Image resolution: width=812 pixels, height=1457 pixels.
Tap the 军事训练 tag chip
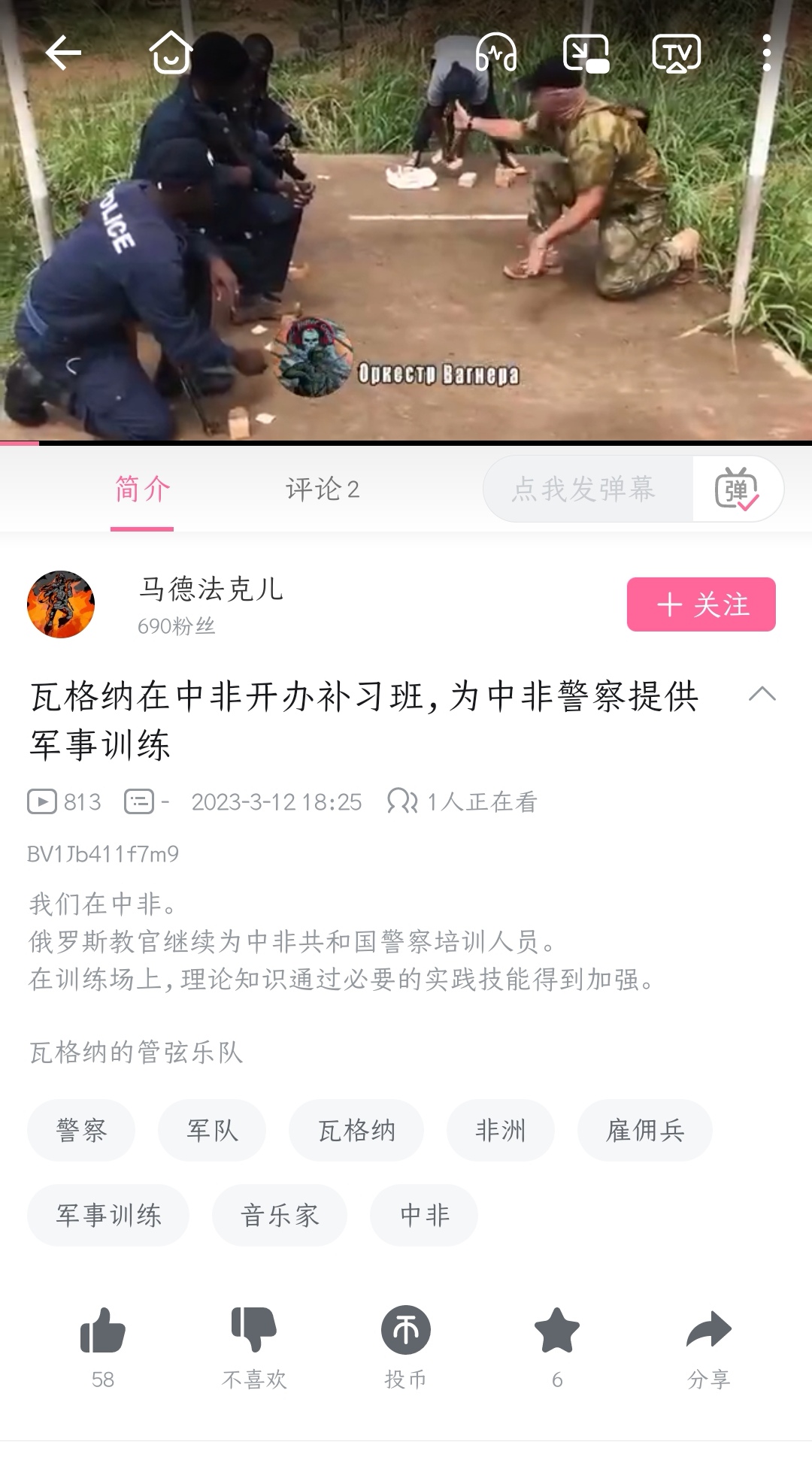click(x=108, y=1215)
